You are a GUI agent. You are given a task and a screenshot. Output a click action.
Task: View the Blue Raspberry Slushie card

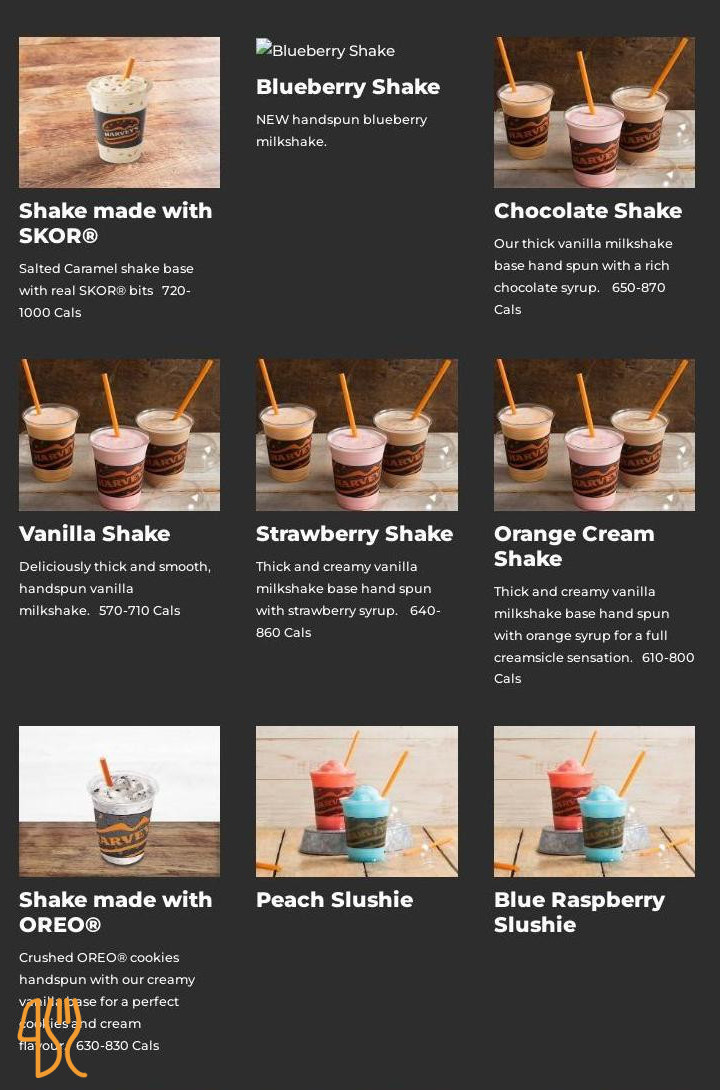point(594,801)
